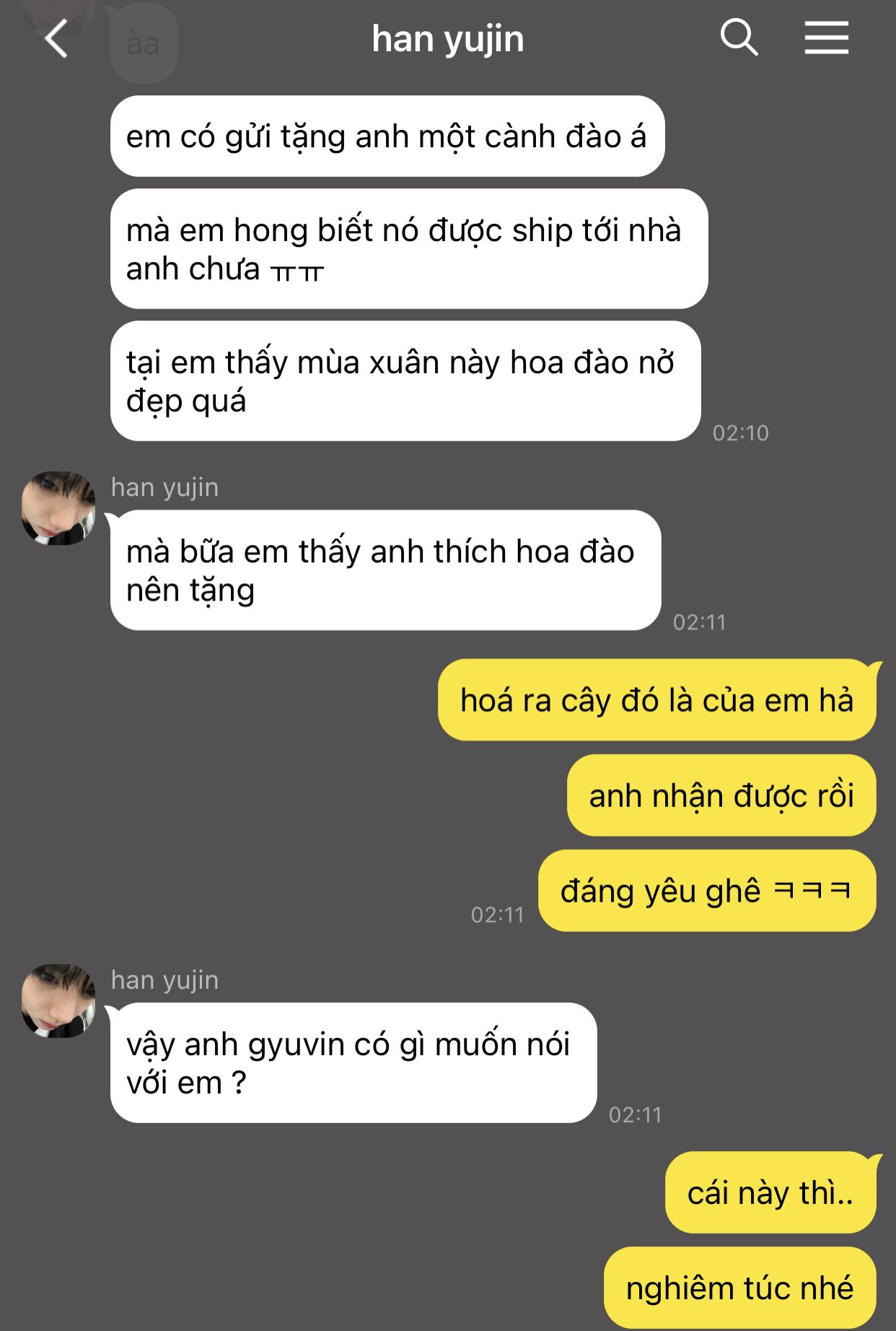Viewport: 896px width, 1331px height.
Task: Open the chat menu
Action: pos(826,38)
